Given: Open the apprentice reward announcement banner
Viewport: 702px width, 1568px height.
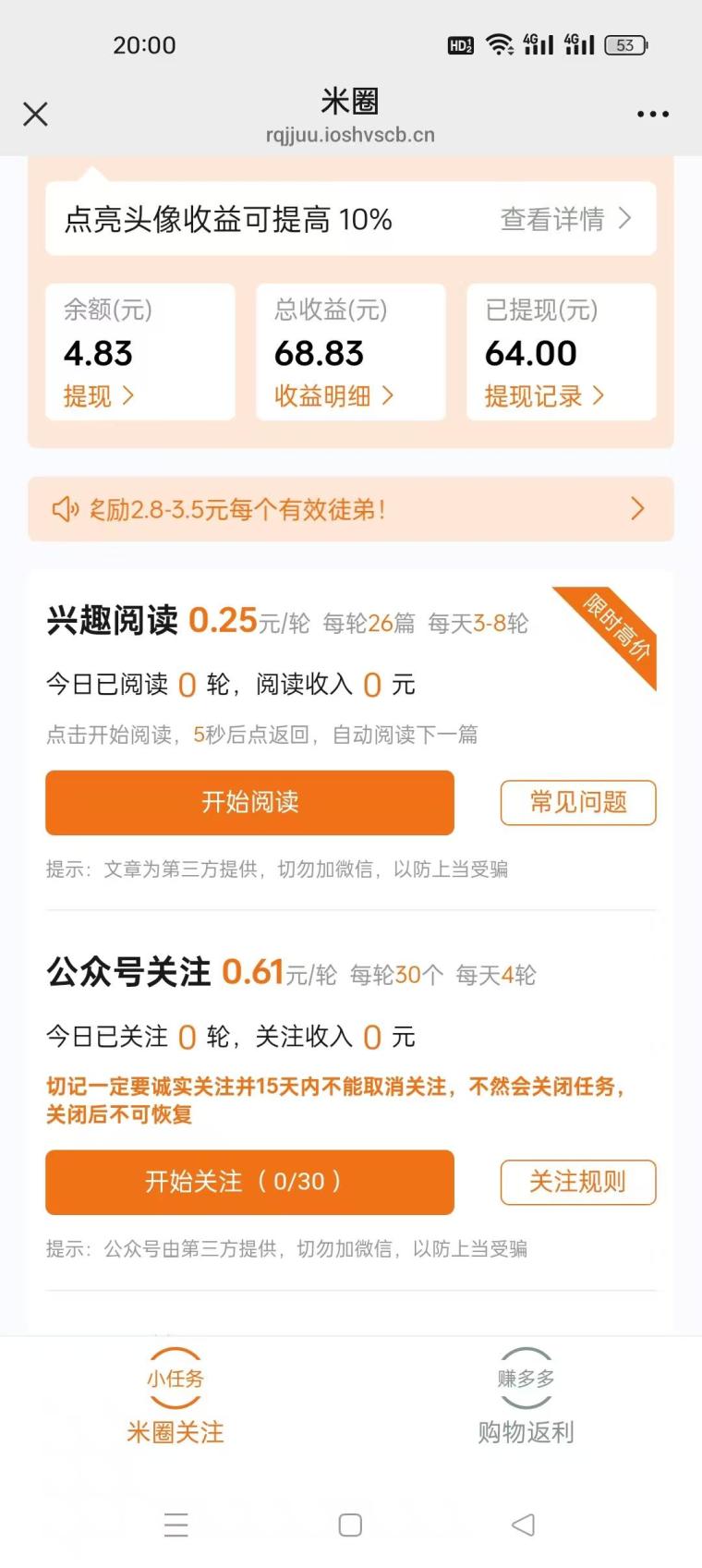Looking at the screenshot, I should click(x=350, y=509).
